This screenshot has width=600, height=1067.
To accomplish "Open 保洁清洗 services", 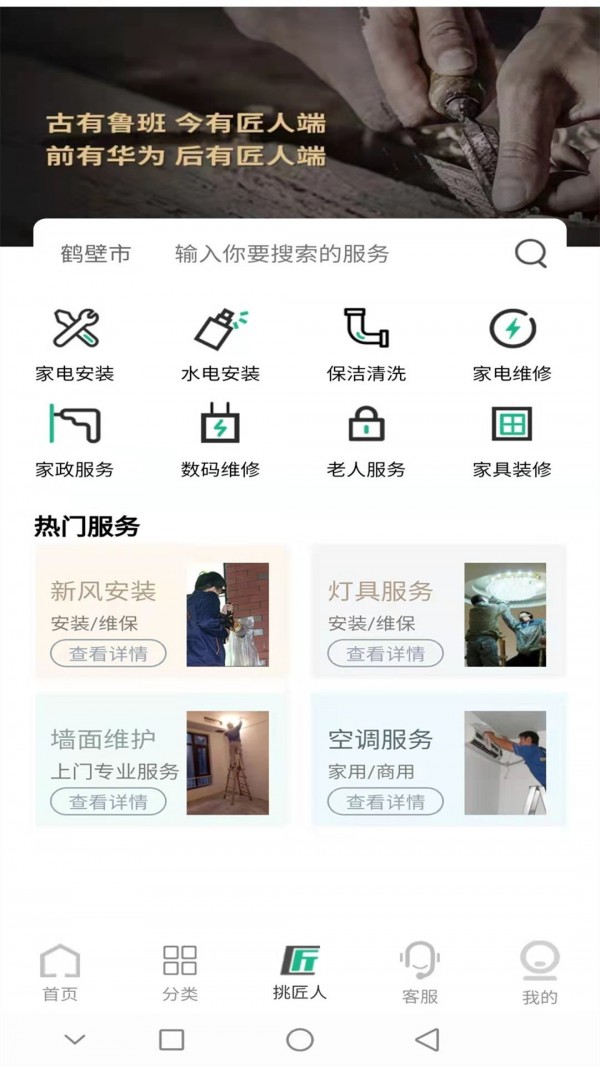I will pyautogui.click(x=366, y=345).
